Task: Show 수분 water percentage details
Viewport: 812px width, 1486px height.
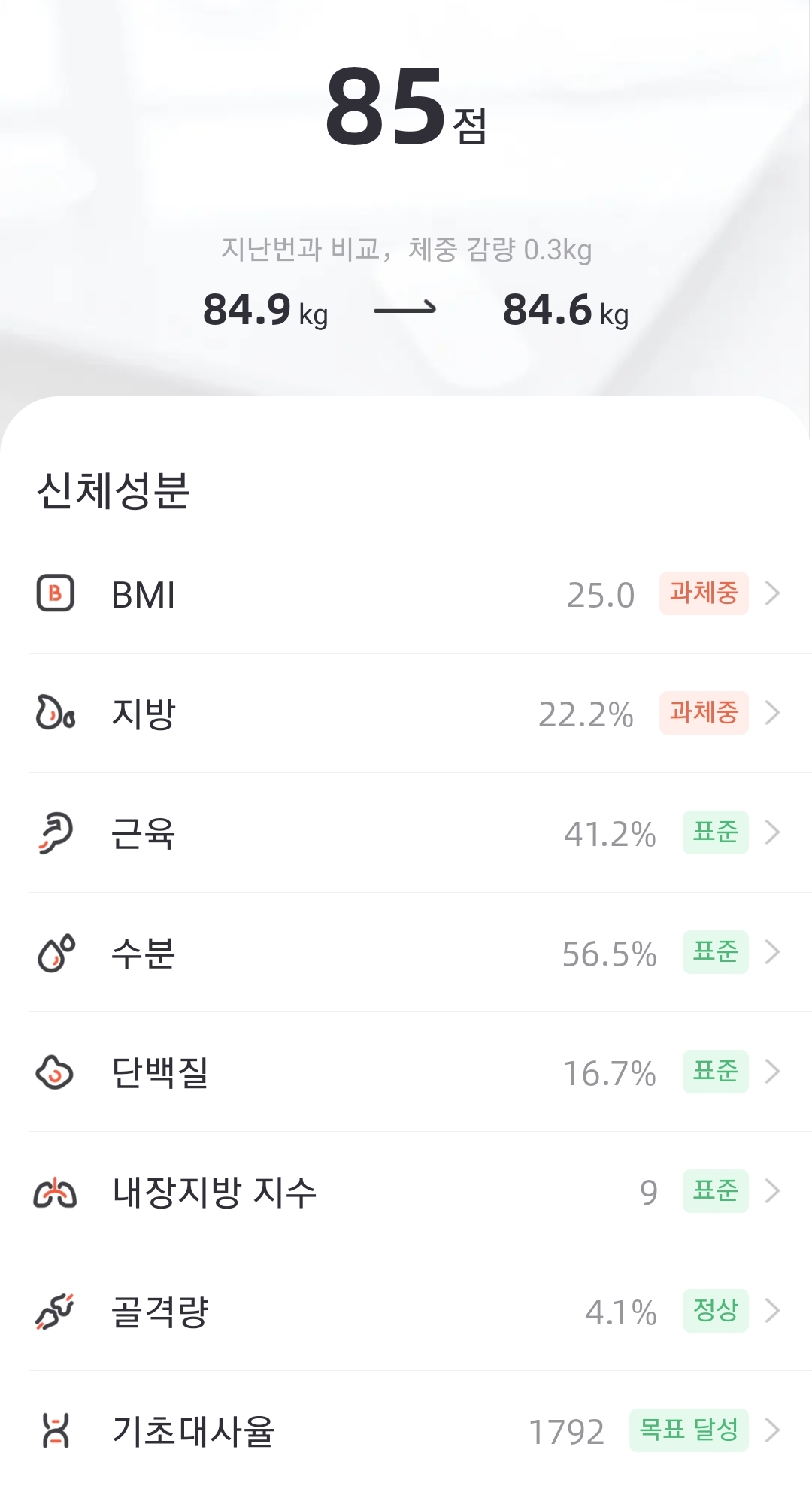Action: (406, 952)
